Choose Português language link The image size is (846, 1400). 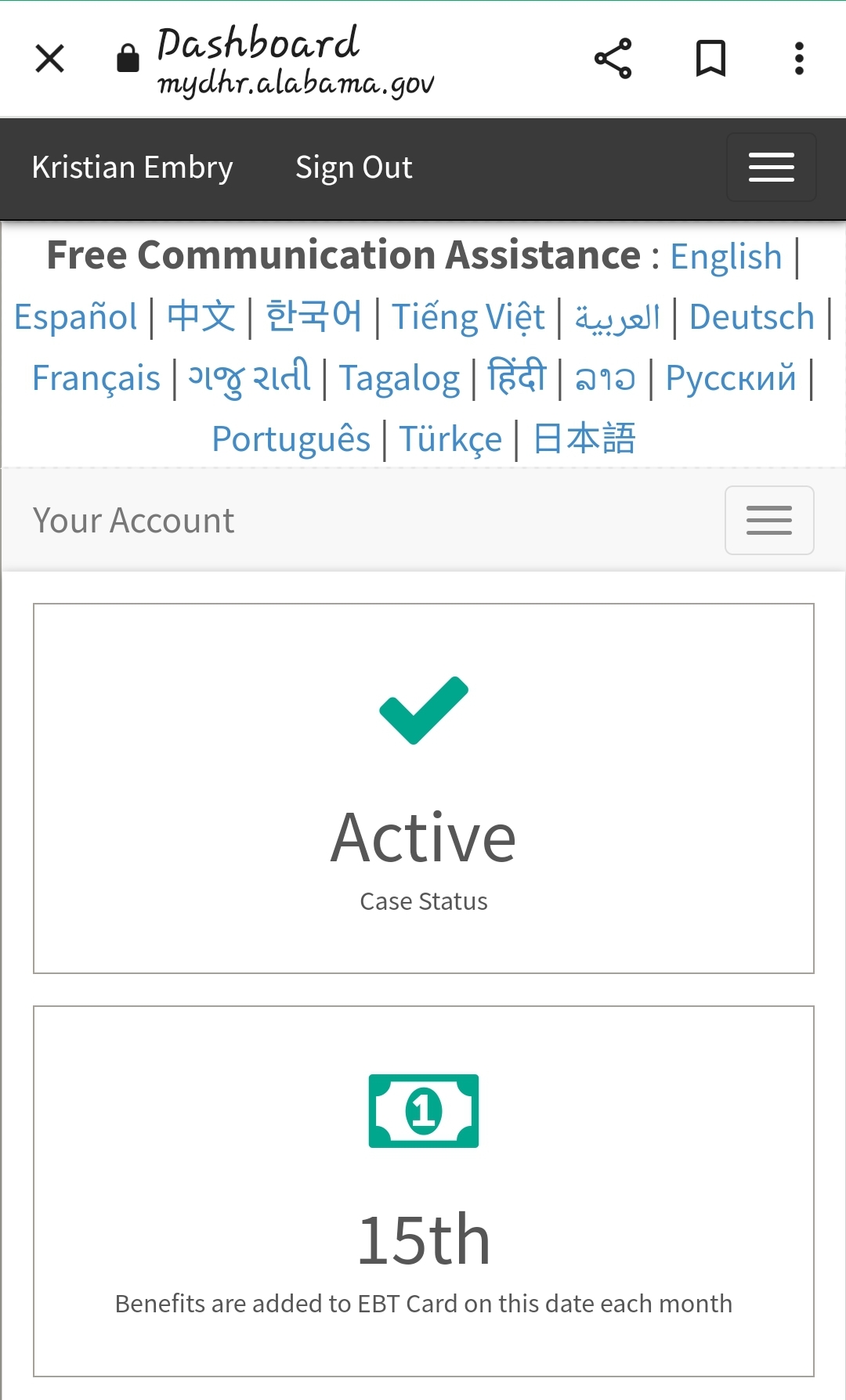[291, 439]
